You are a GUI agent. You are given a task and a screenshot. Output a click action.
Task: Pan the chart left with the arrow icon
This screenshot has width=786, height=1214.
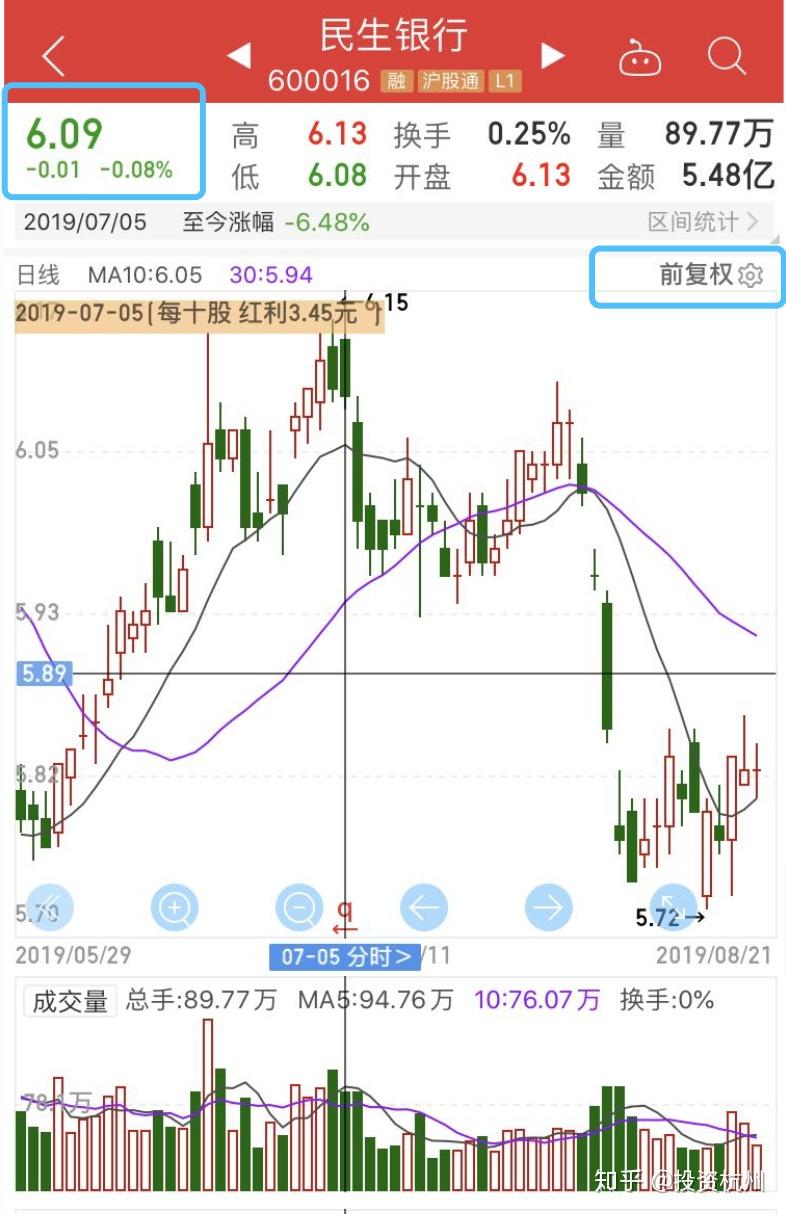point(424,907)
